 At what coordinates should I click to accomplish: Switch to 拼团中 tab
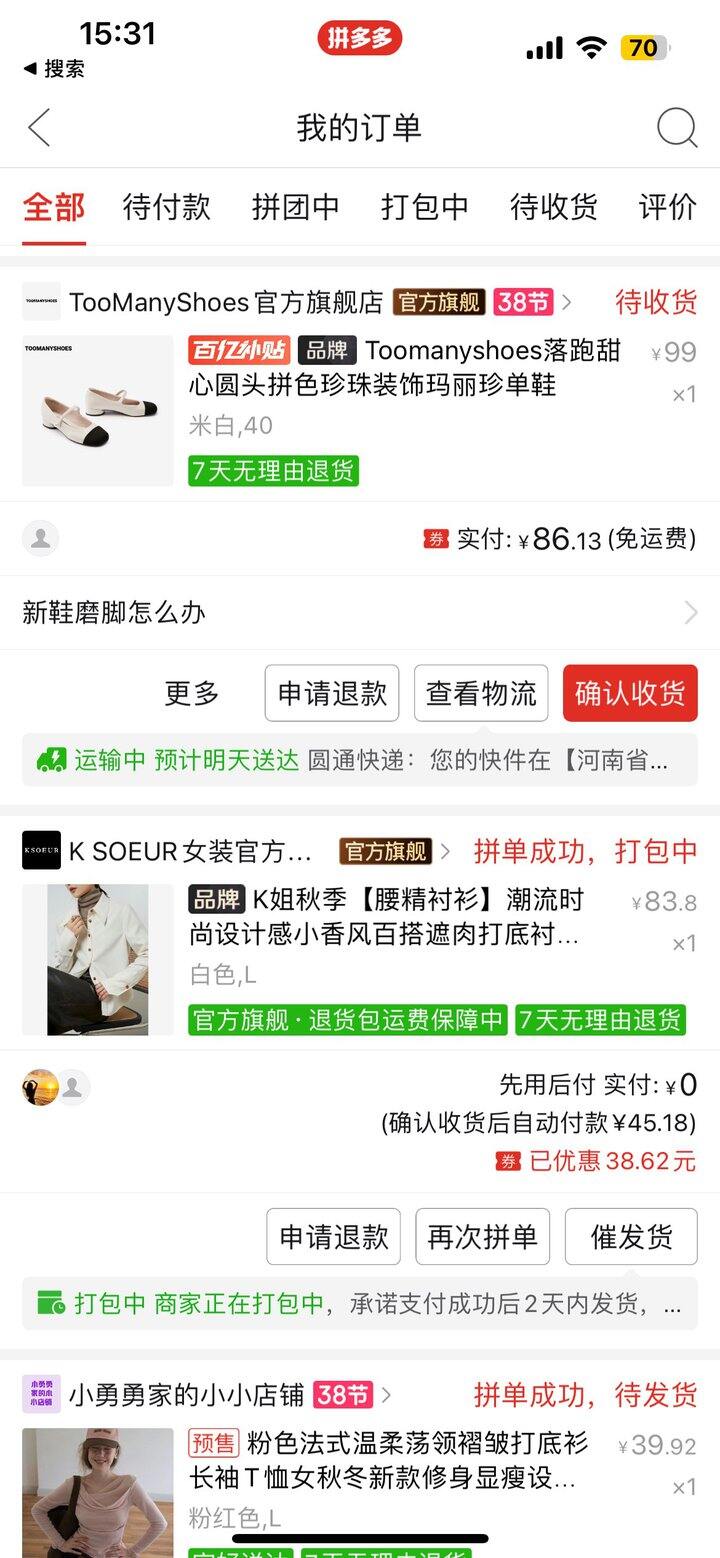point(295,207)
